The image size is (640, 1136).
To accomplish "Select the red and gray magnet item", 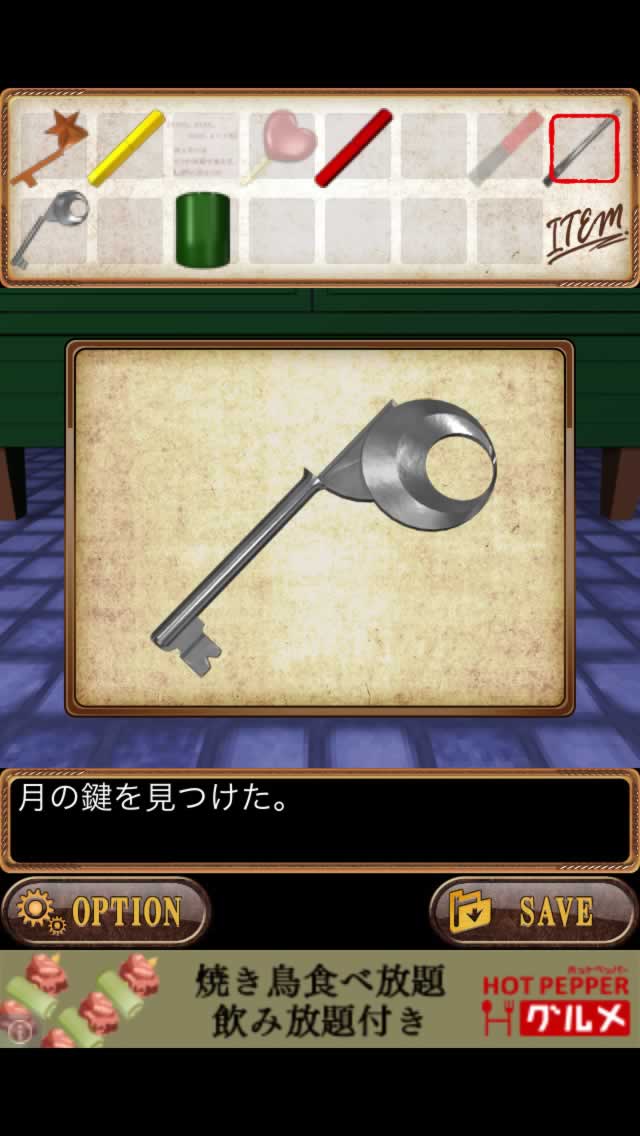I will [507, 147].
